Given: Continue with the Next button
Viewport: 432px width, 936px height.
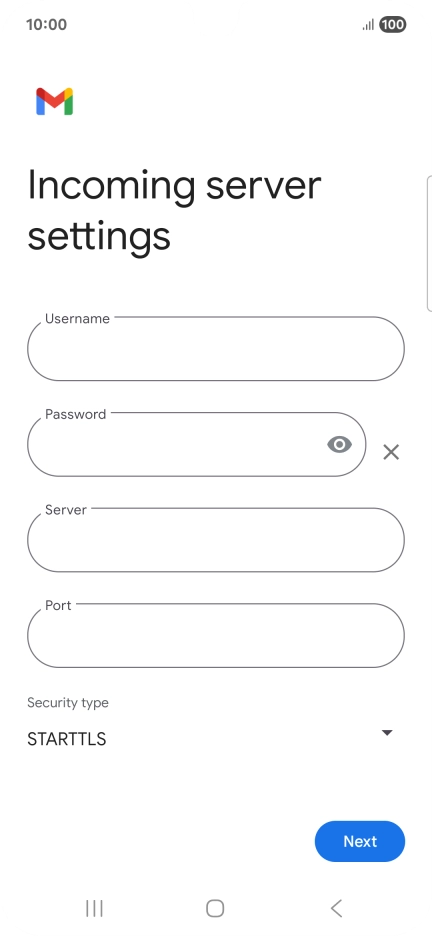Looking at the screenshot, I should tap(360, 841).
